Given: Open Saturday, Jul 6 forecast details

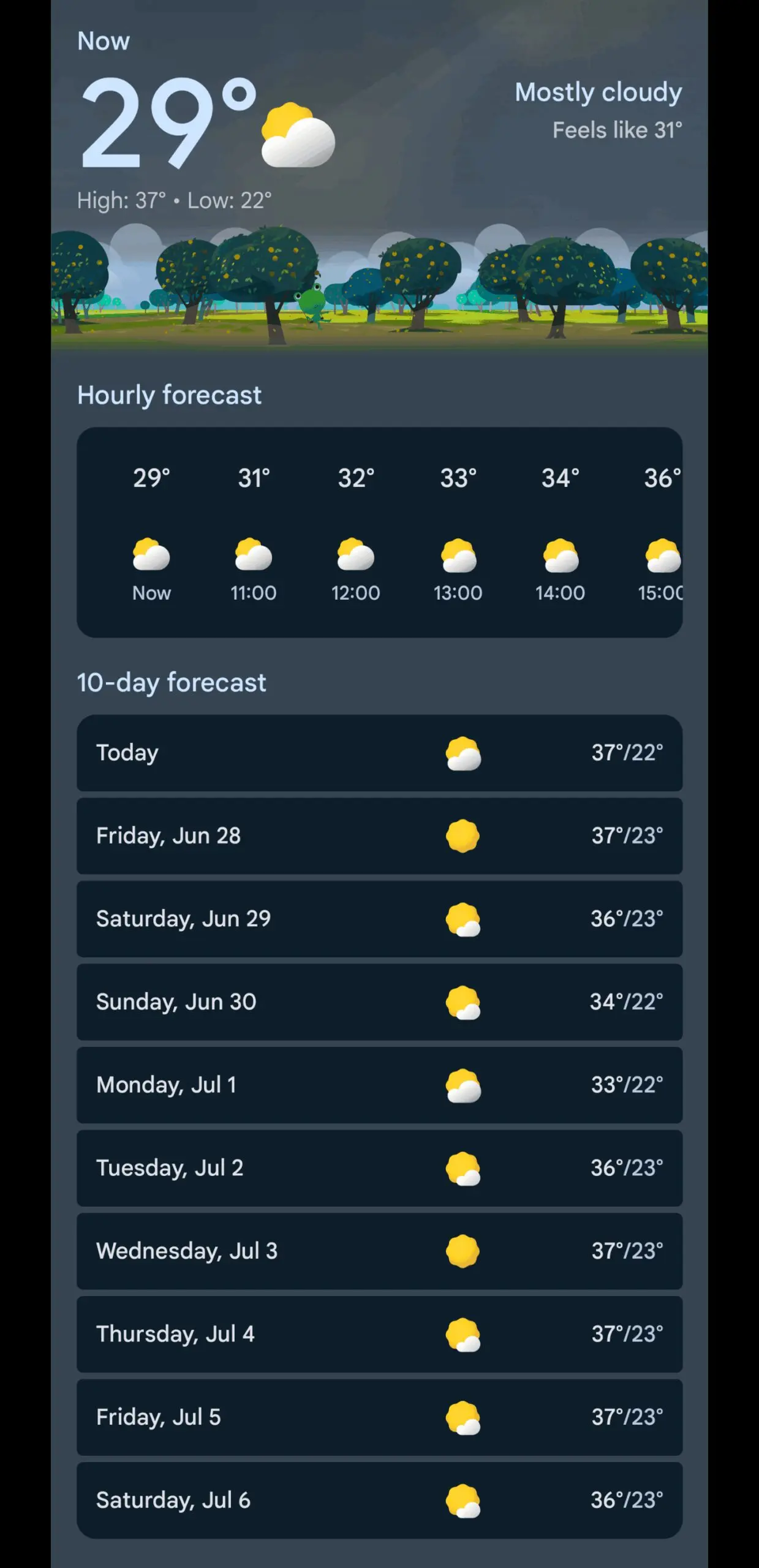Looking at the screenshot, I should tap(379, 1500).
